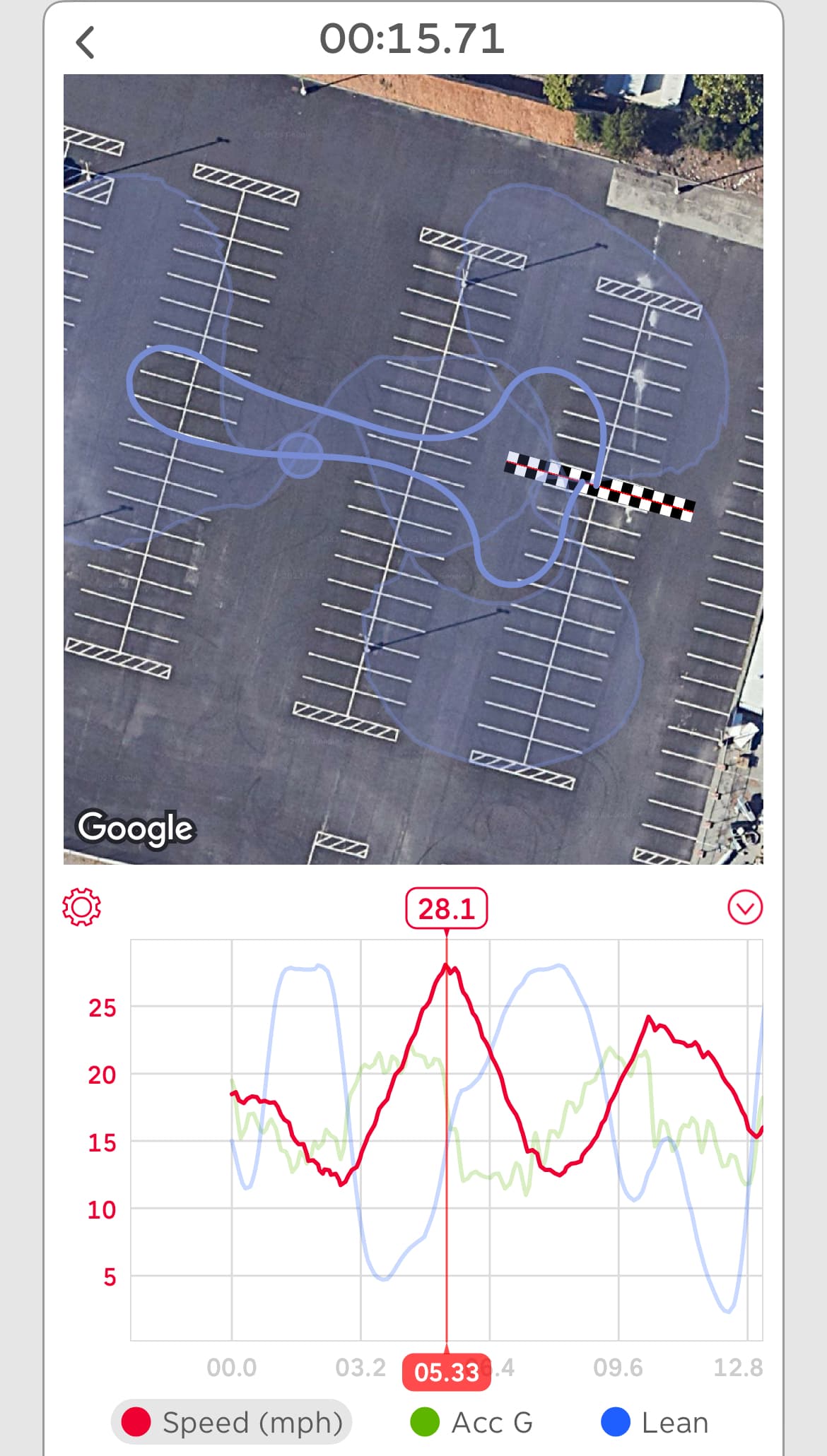Tap the 05.33 time cursor marker
Image resolution: width=827 pixels, height=1456 pixels.
click(x=446, y=1372)
